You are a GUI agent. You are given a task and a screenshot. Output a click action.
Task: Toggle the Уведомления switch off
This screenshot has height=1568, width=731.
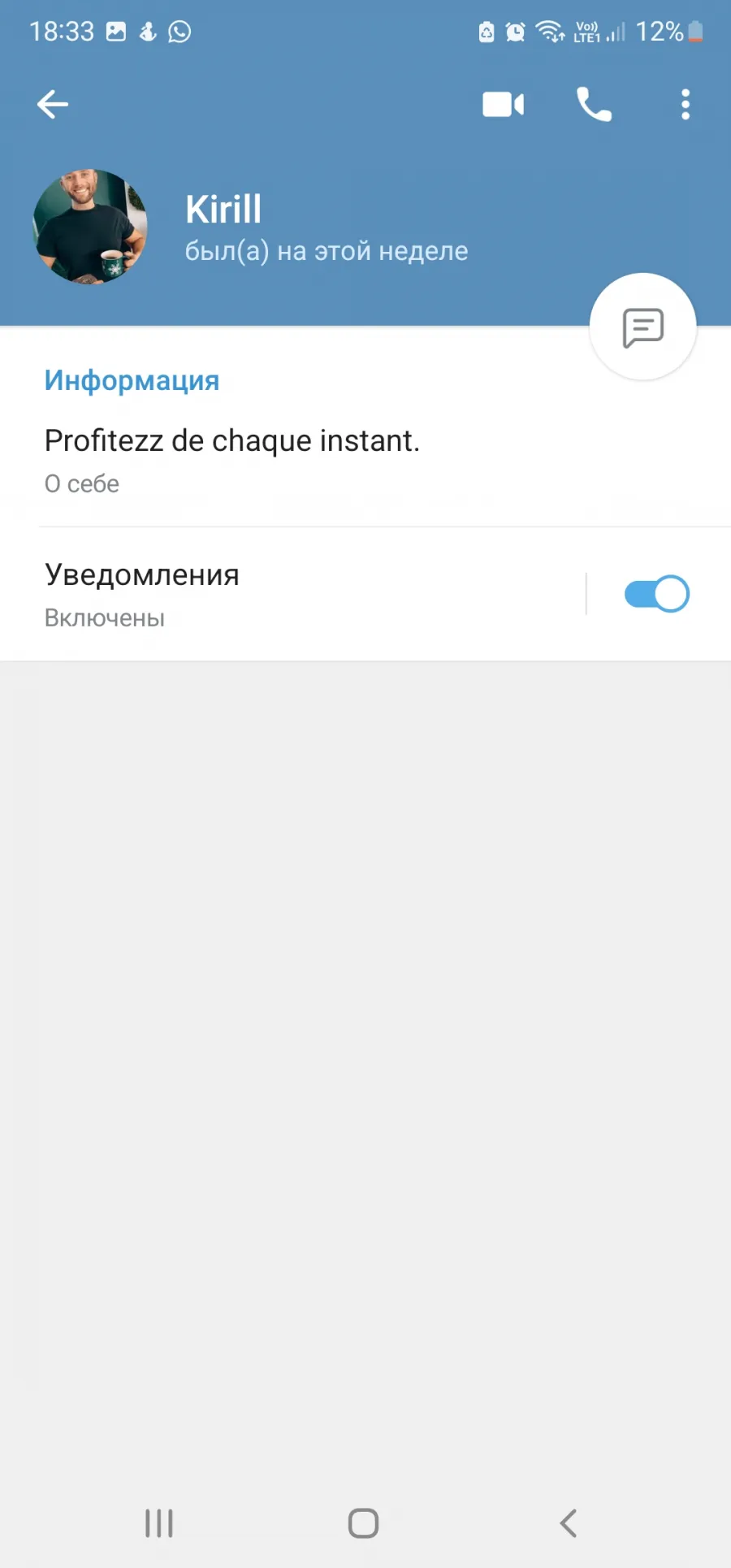[x=656, y=594]
